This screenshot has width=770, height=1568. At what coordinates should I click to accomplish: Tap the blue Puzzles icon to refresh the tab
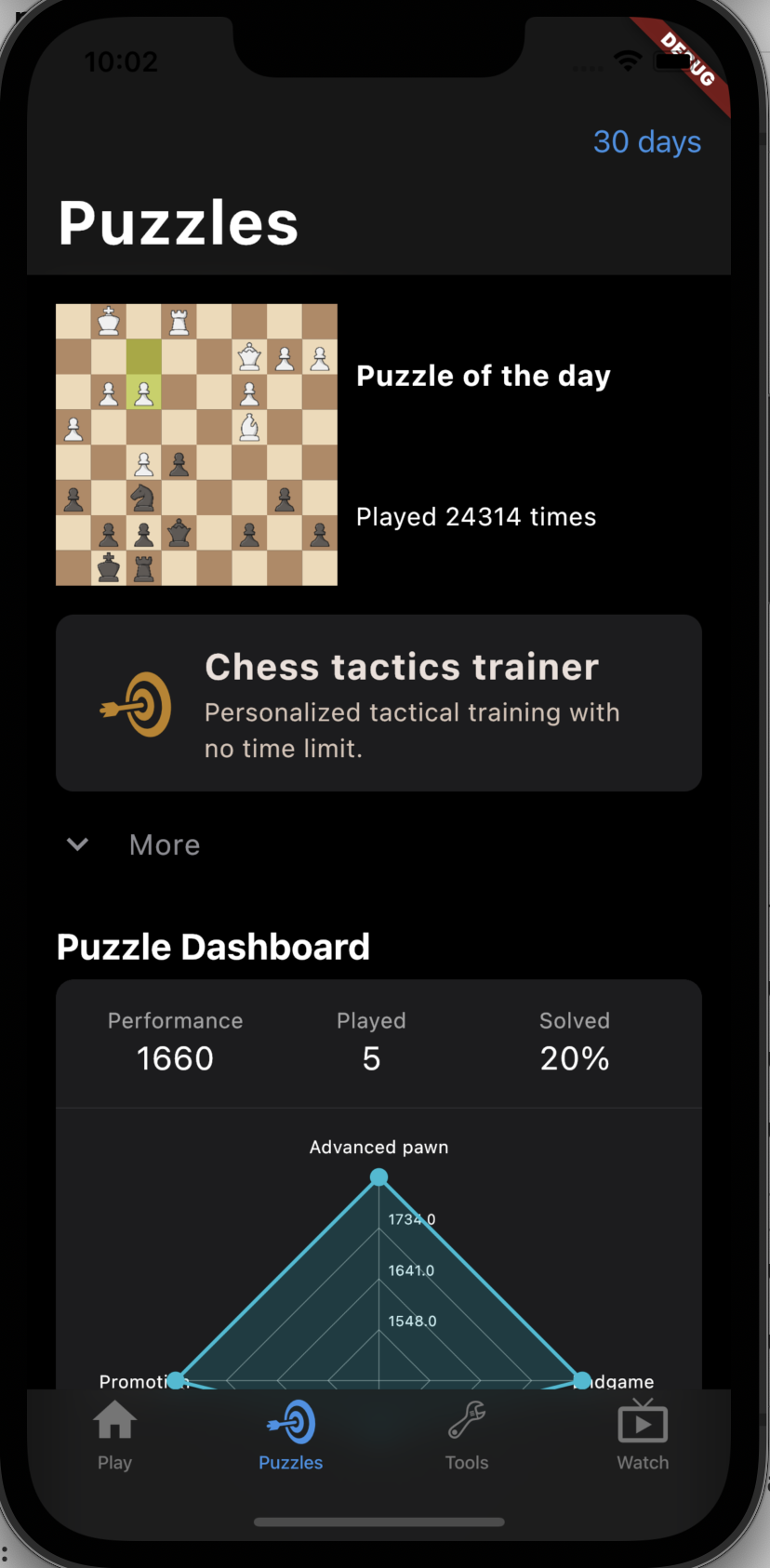[x=290, y=1422]
